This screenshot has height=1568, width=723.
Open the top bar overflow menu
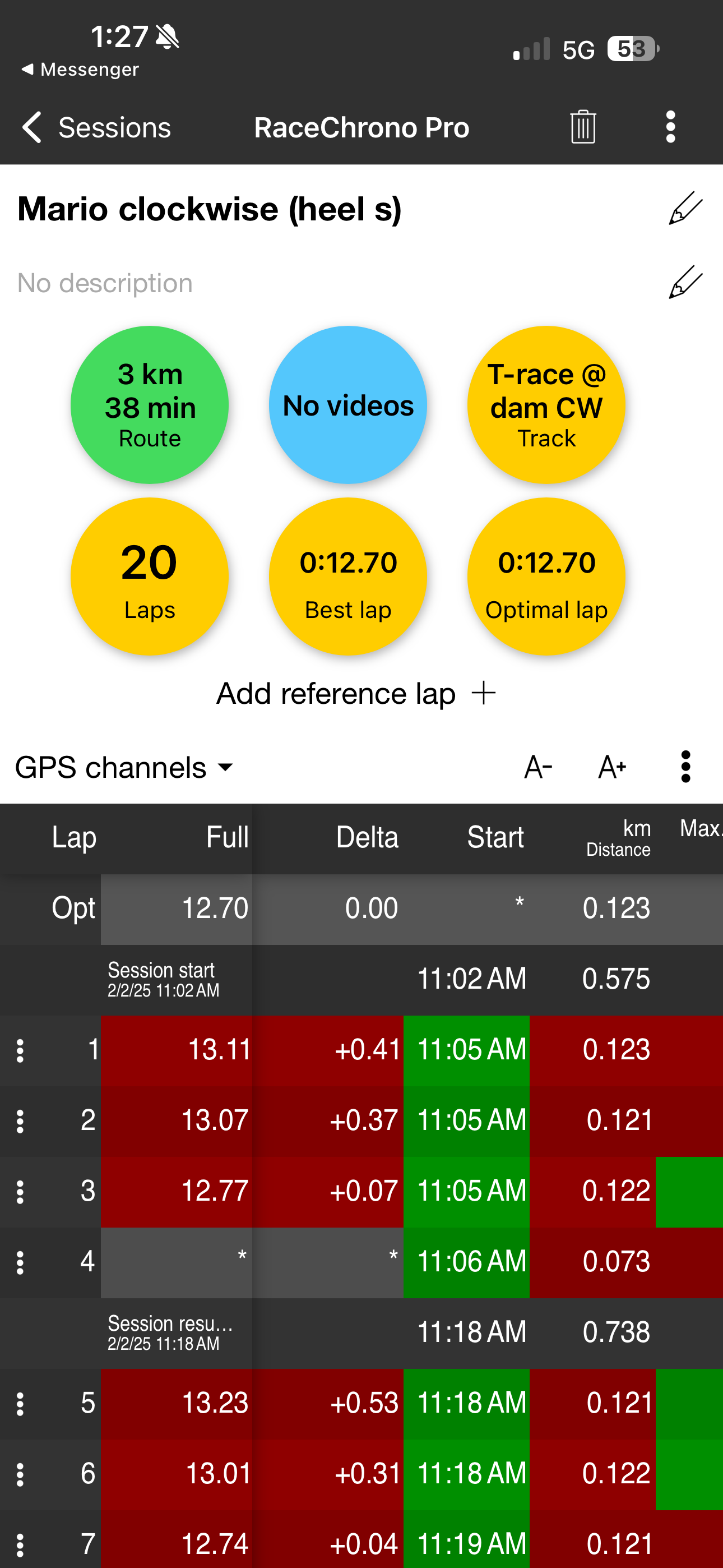(x=671, y=127)
